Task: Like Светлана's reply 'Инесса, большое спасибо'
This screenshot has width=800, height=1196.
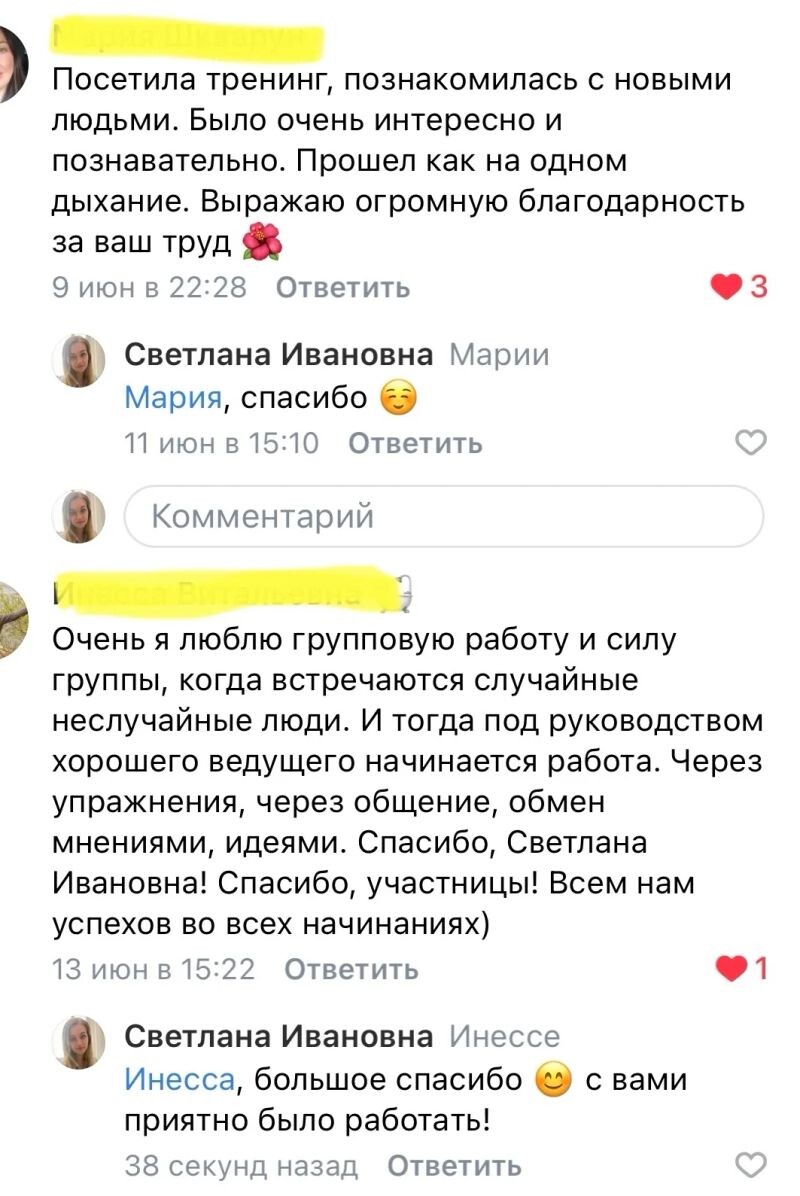Action: coord(750,1165)
